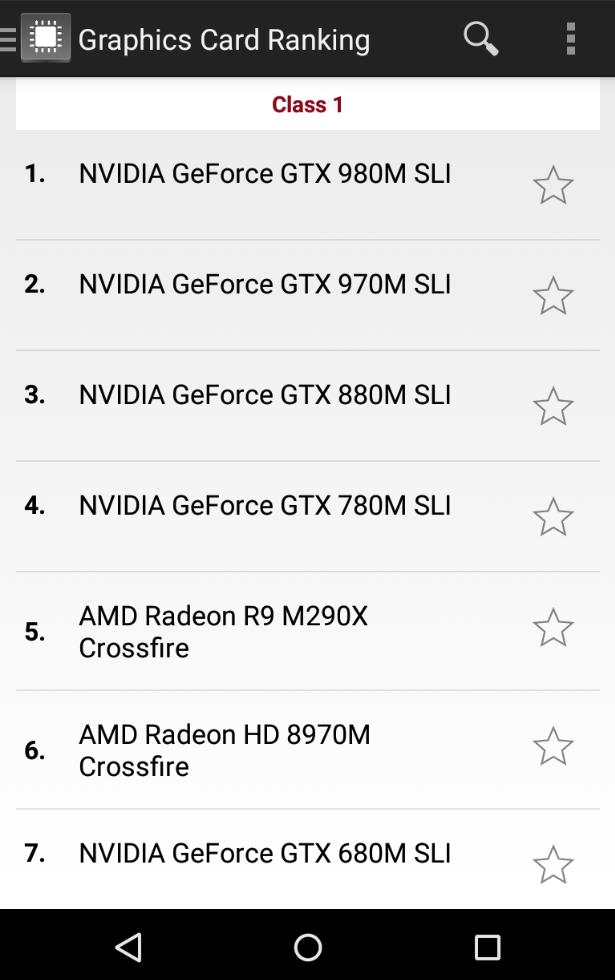Screen dimensions: 615x980
Task: View AMD Radeon HD 8970M Crossfire
Action: 224,750
